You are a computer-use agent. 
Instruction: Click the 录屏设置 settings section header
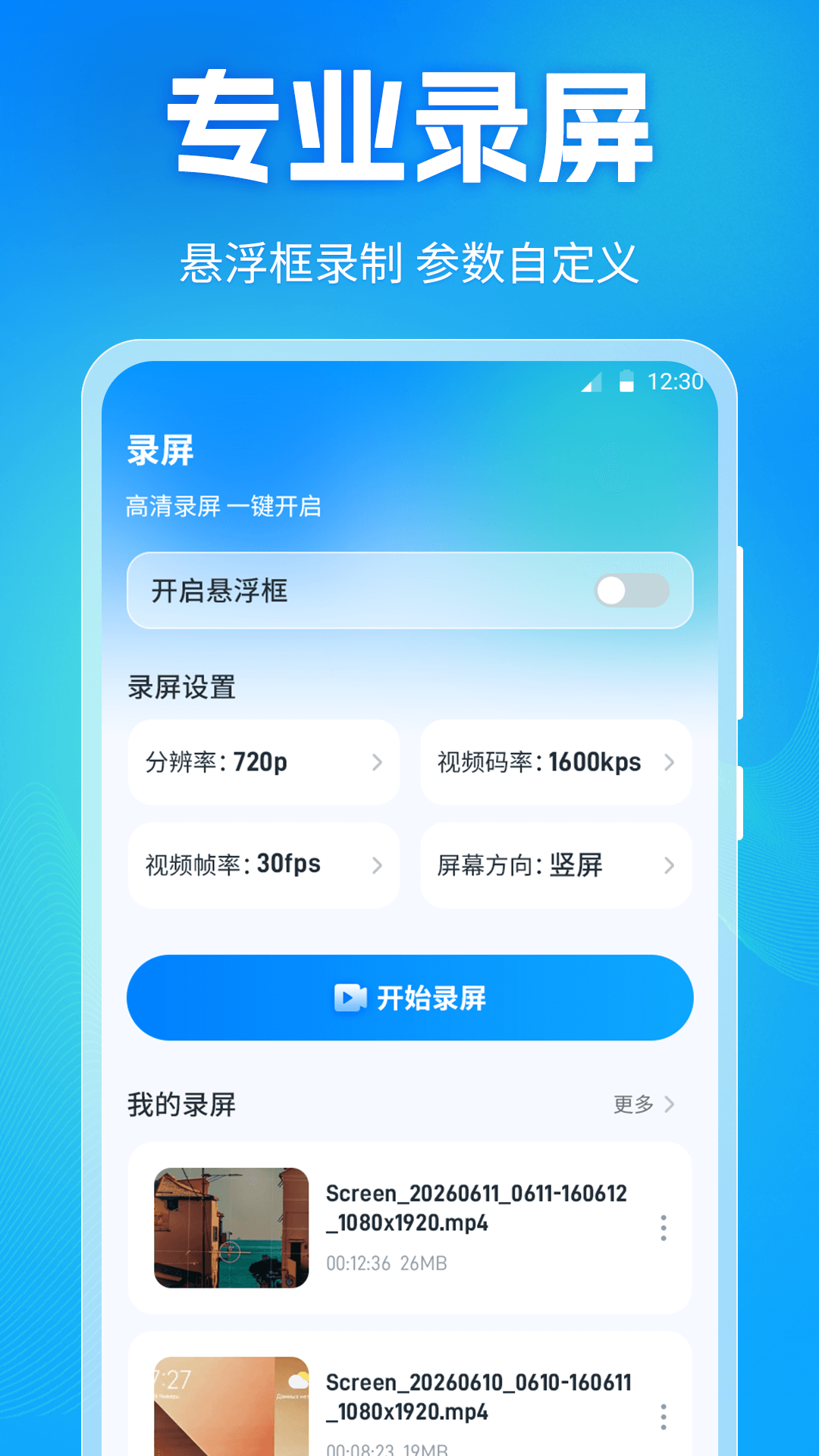pos(183,688)
